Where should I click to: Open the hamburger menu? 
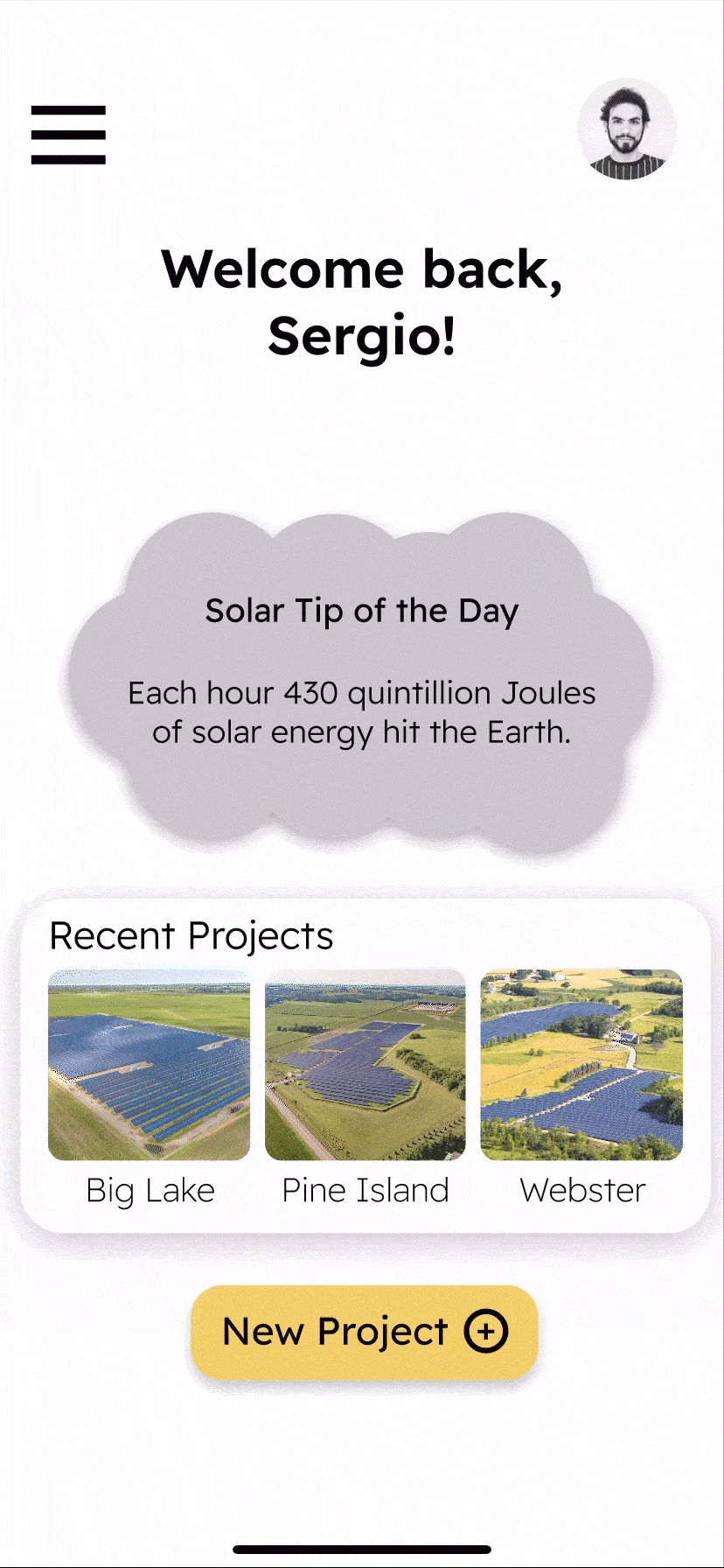click(68, 135)
